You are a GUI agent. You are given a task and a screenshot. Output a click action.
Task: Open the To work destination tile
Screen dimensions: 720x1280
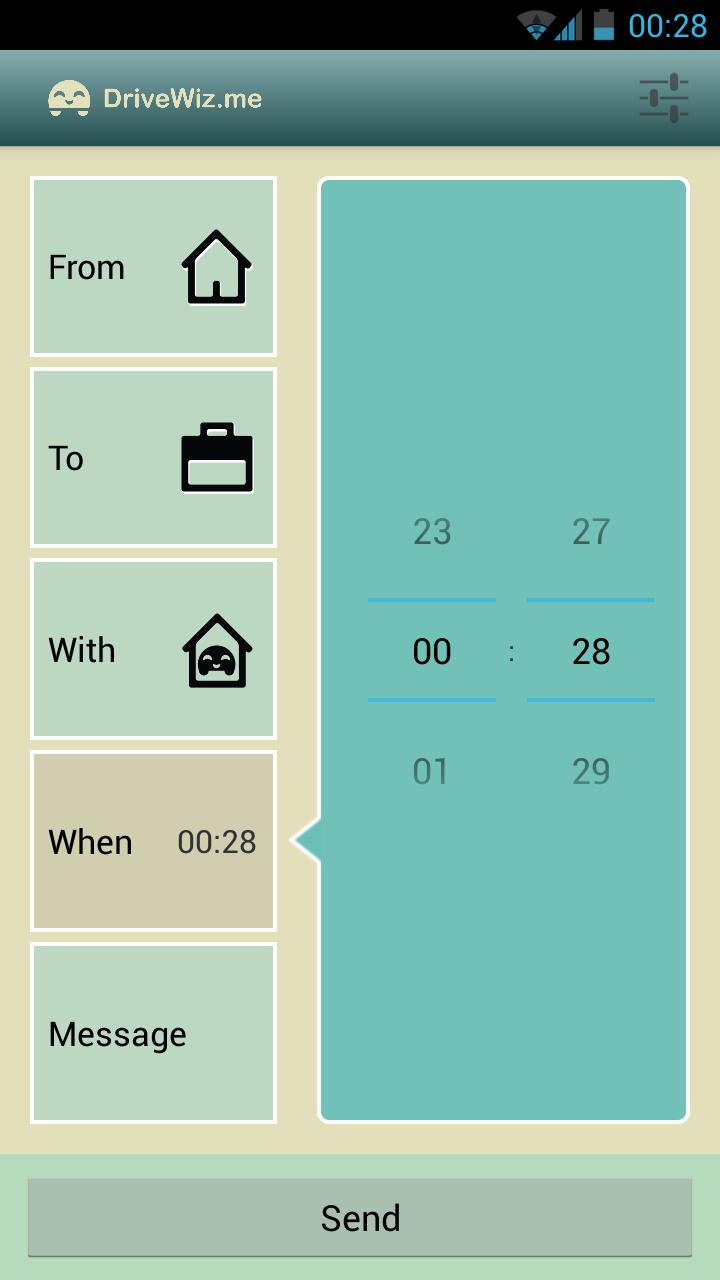point(154,458)
